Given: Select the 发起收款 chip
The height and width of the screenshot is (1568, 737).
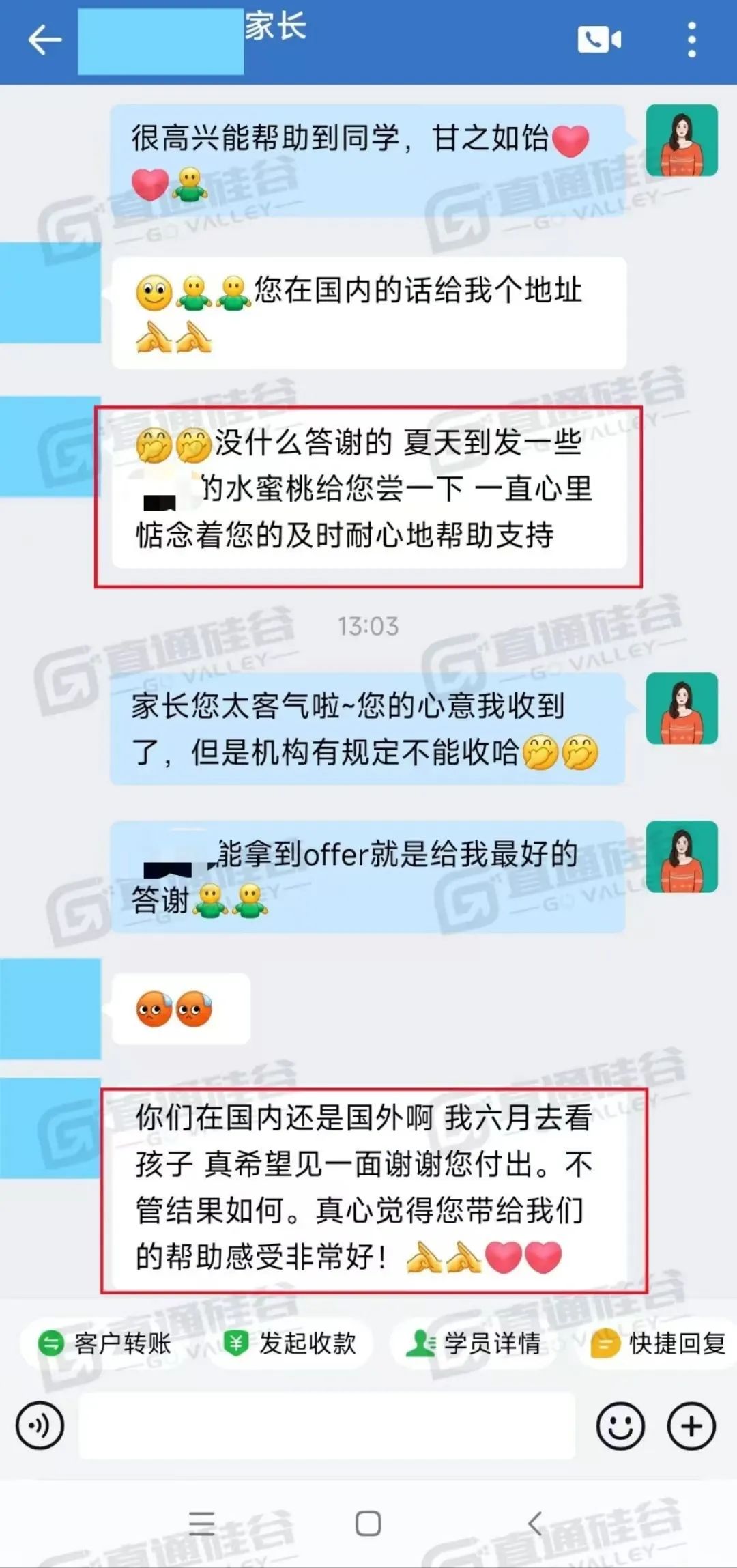Looking at the screenshot, I should point(291,1343).
